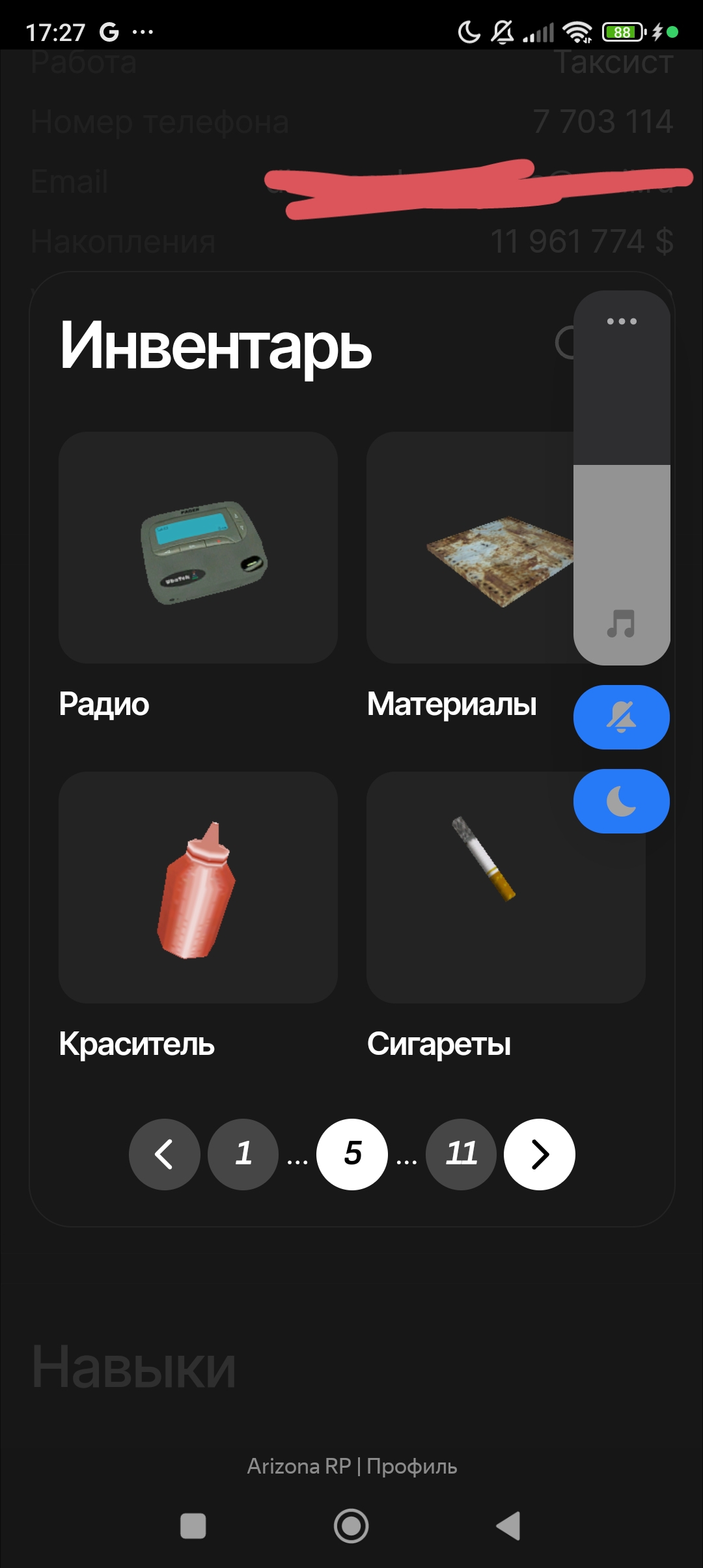Toggle do not disturb moon button
The image size is (703, 1568).
[622, 801]
